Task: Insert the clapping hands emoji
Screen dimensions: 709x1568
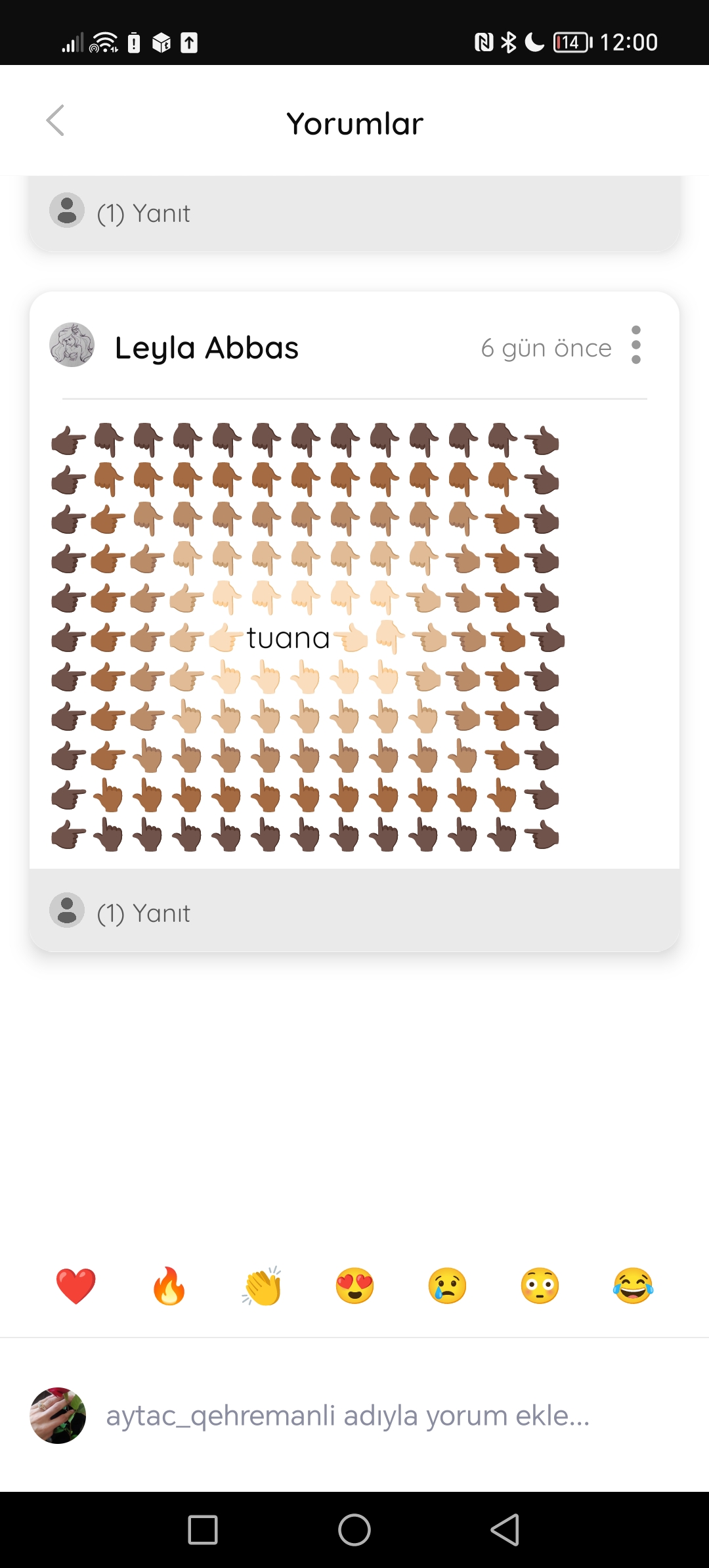Action: [262, 1286]
